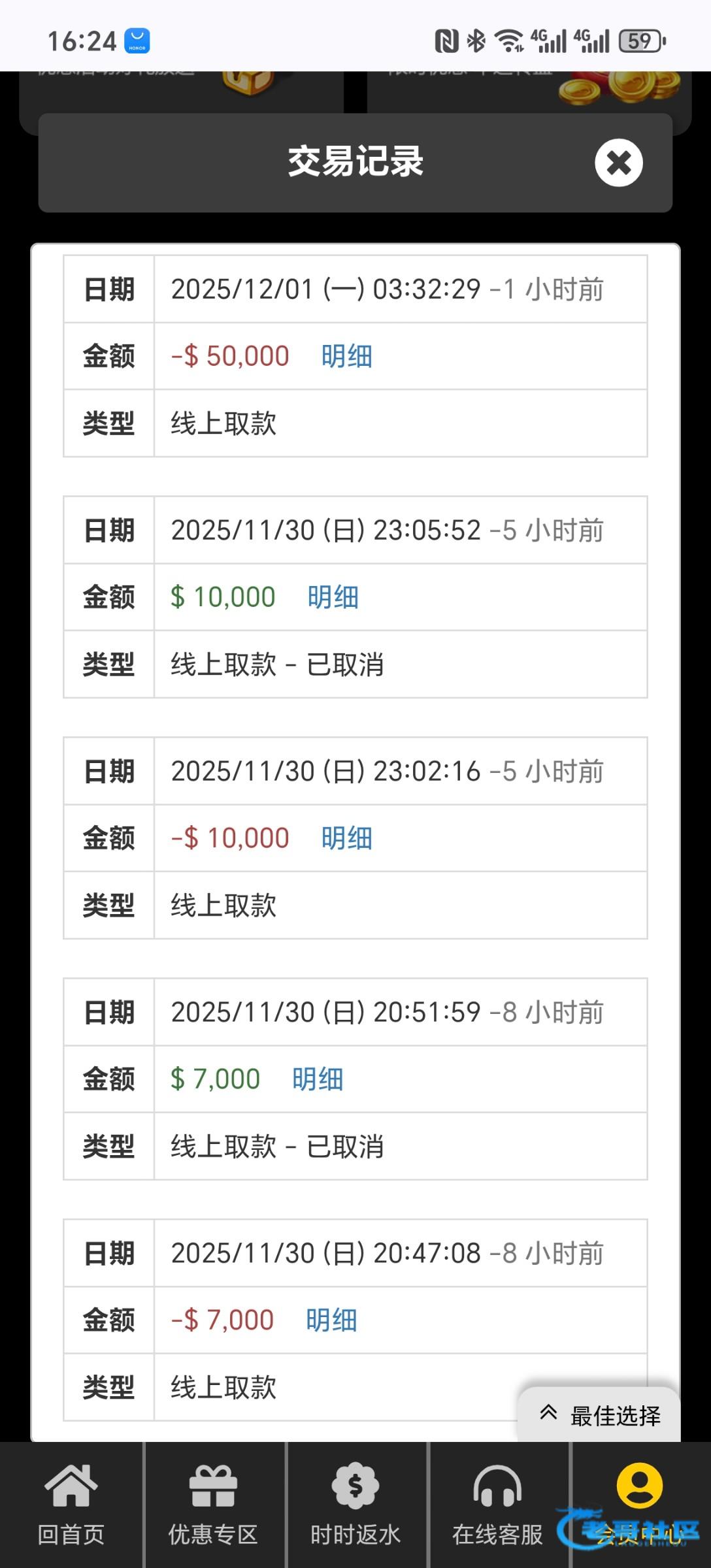Show 明细 for the 20:51:59 cancelled withdrawal
The width and height of the screenshot is (711, 1568).
click(318, 1079)
